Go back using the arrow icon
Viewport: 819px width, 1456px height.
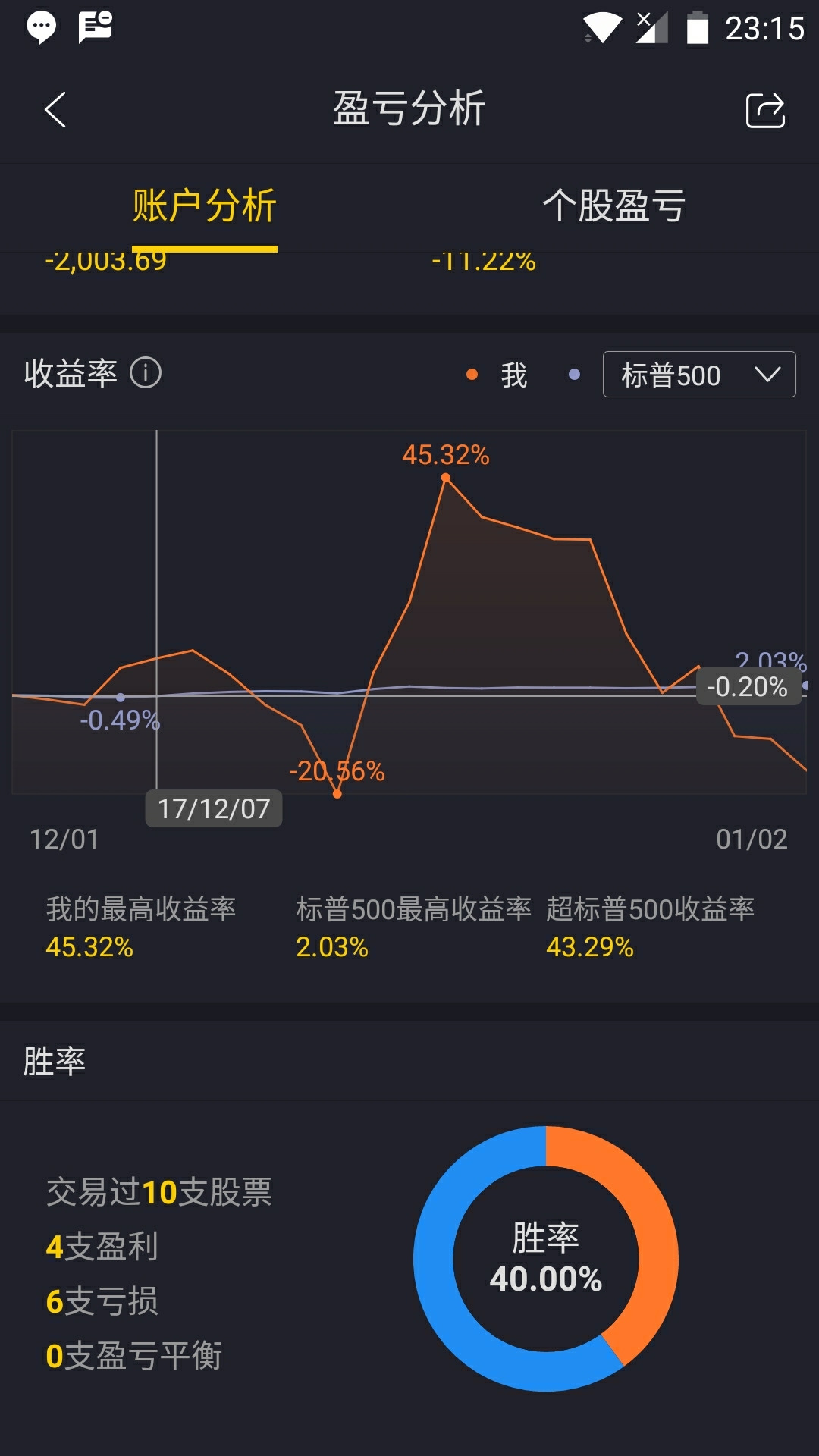(55, 110)
